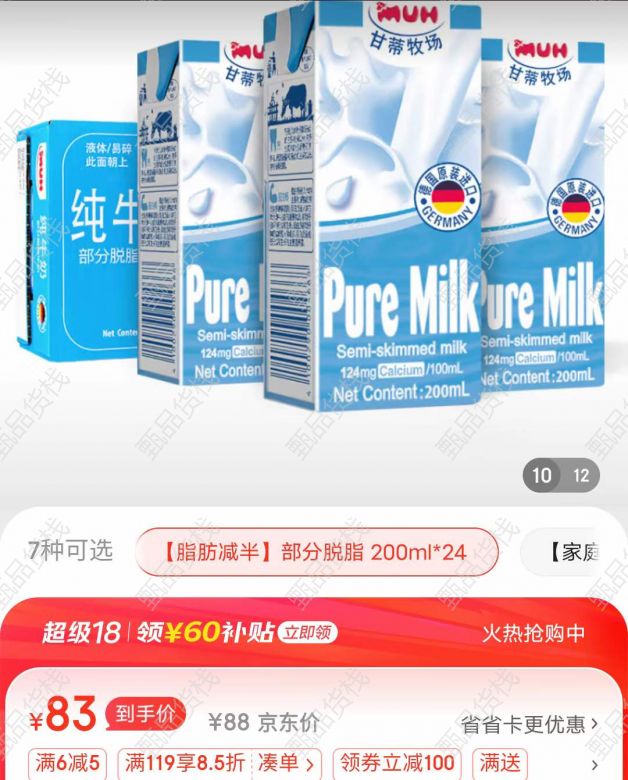Select the 家庭 variant chip
This screenshot has width=628, height=780.
click(568, 551)
